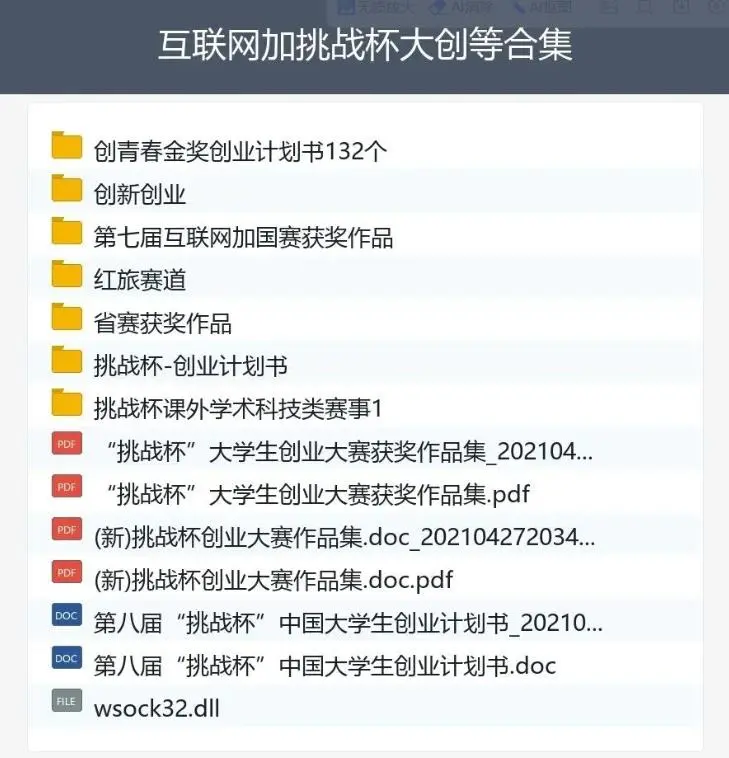The image size is (729, 758).
Task: Click the DOC icon beside 第八届"挑战杯"中国大学生创业计划书.doc
Action: click(x=65, y=658)
